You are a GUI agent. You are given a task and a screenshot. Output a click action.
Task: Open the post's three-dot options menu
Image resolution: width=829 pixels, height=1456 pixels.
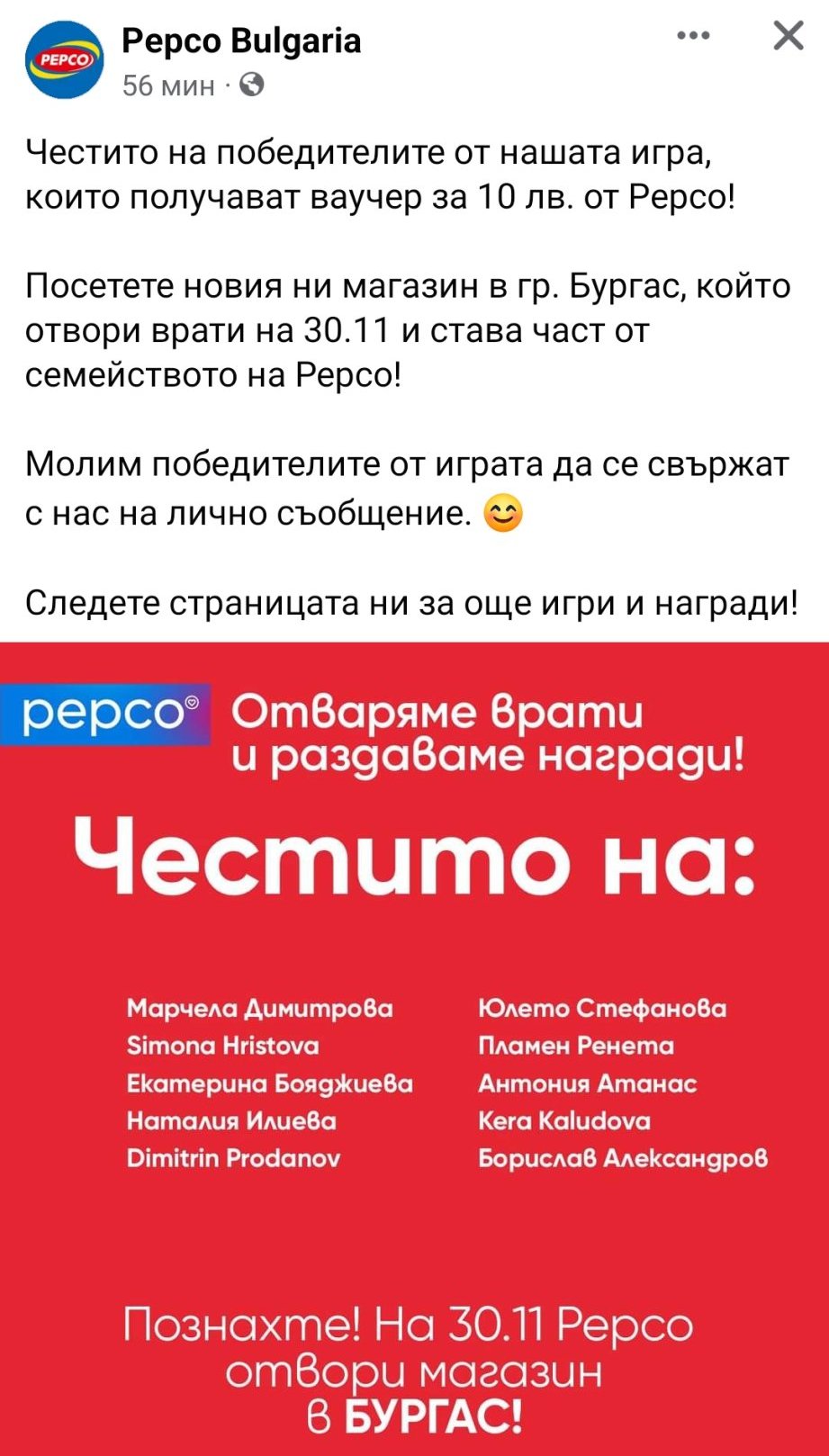click(x=692, y=36)
